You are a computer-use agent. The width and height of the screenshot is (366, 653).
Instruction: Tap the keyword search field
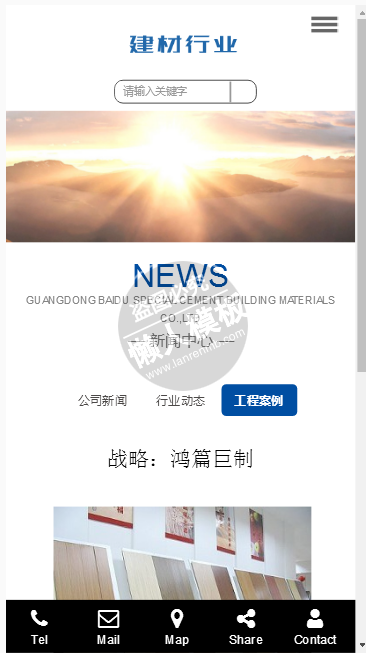(x=172, y=92)
